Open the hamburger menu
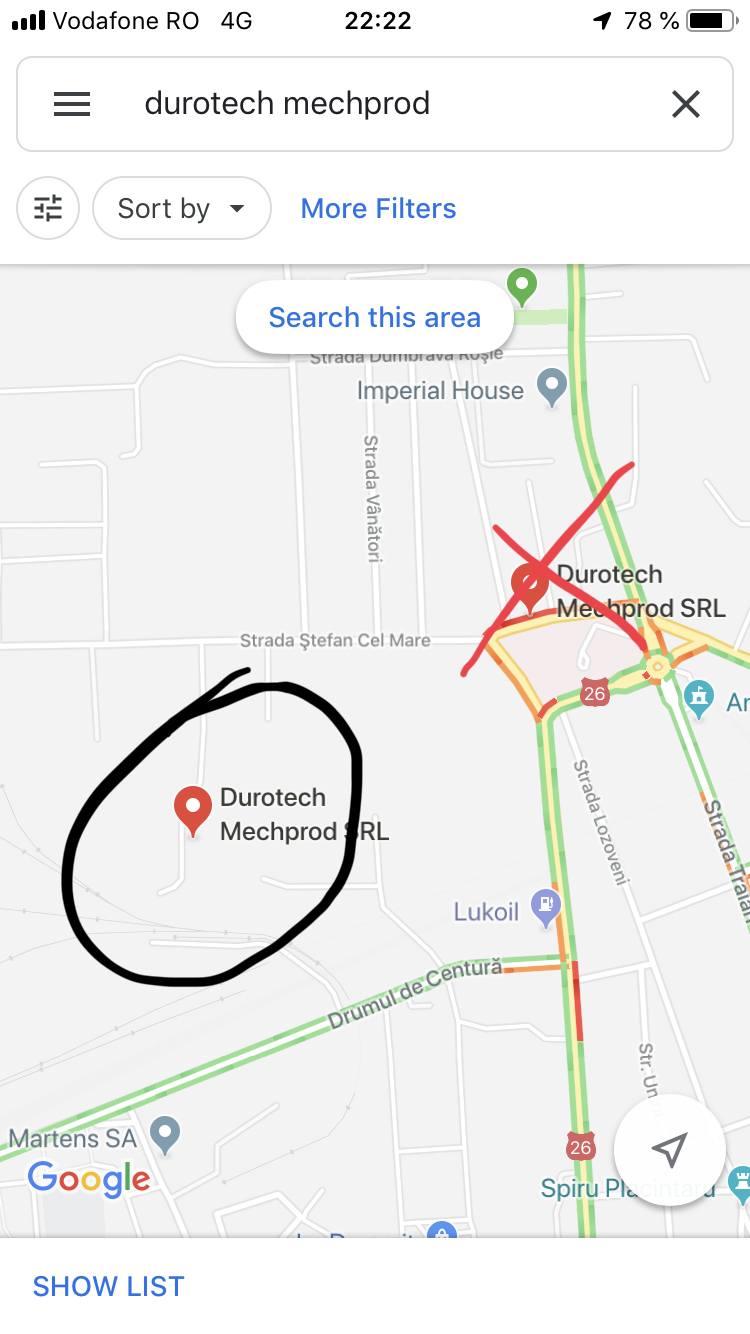The width and height of the screenshot is (750, 1334). (72, 104)
